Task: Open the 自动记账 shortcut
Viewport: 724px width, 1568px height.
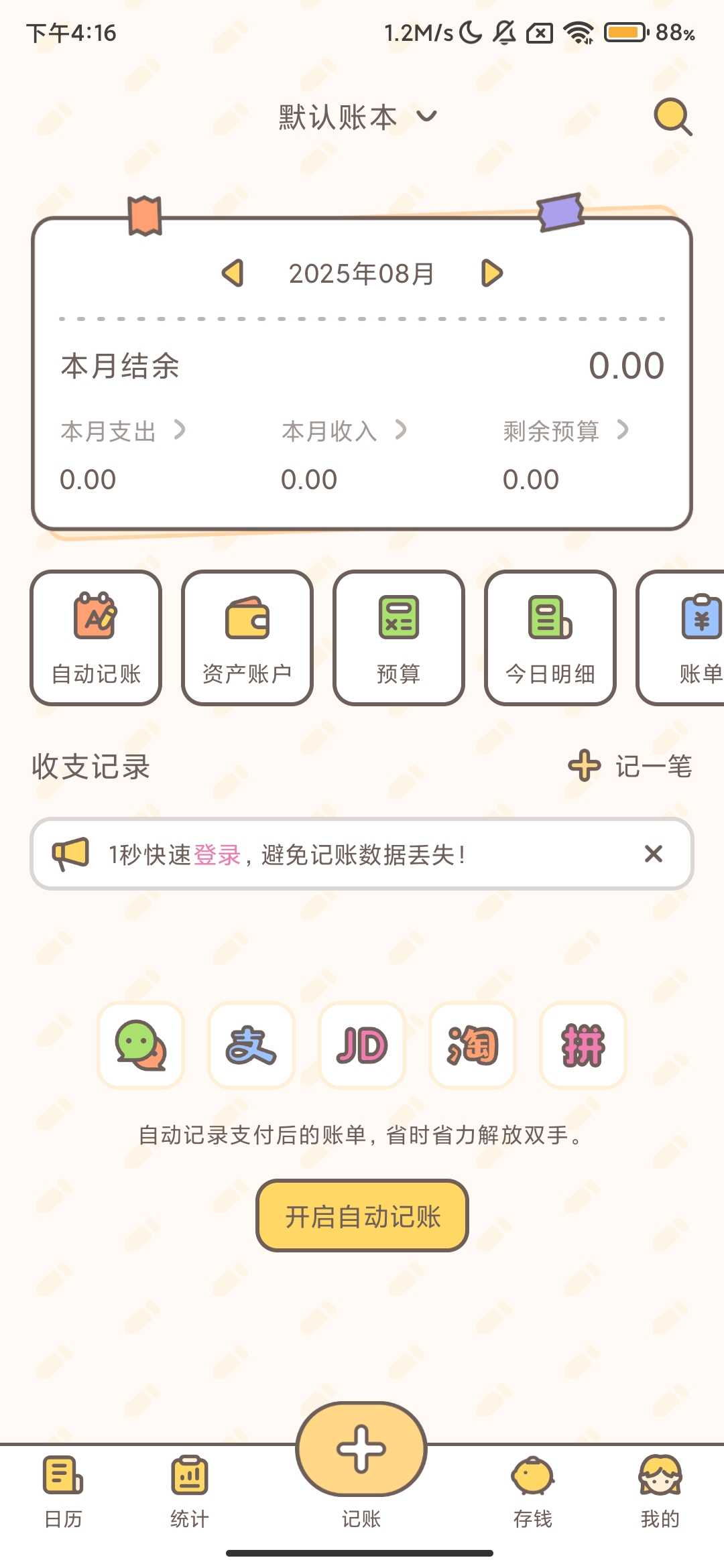Action: 96,637
